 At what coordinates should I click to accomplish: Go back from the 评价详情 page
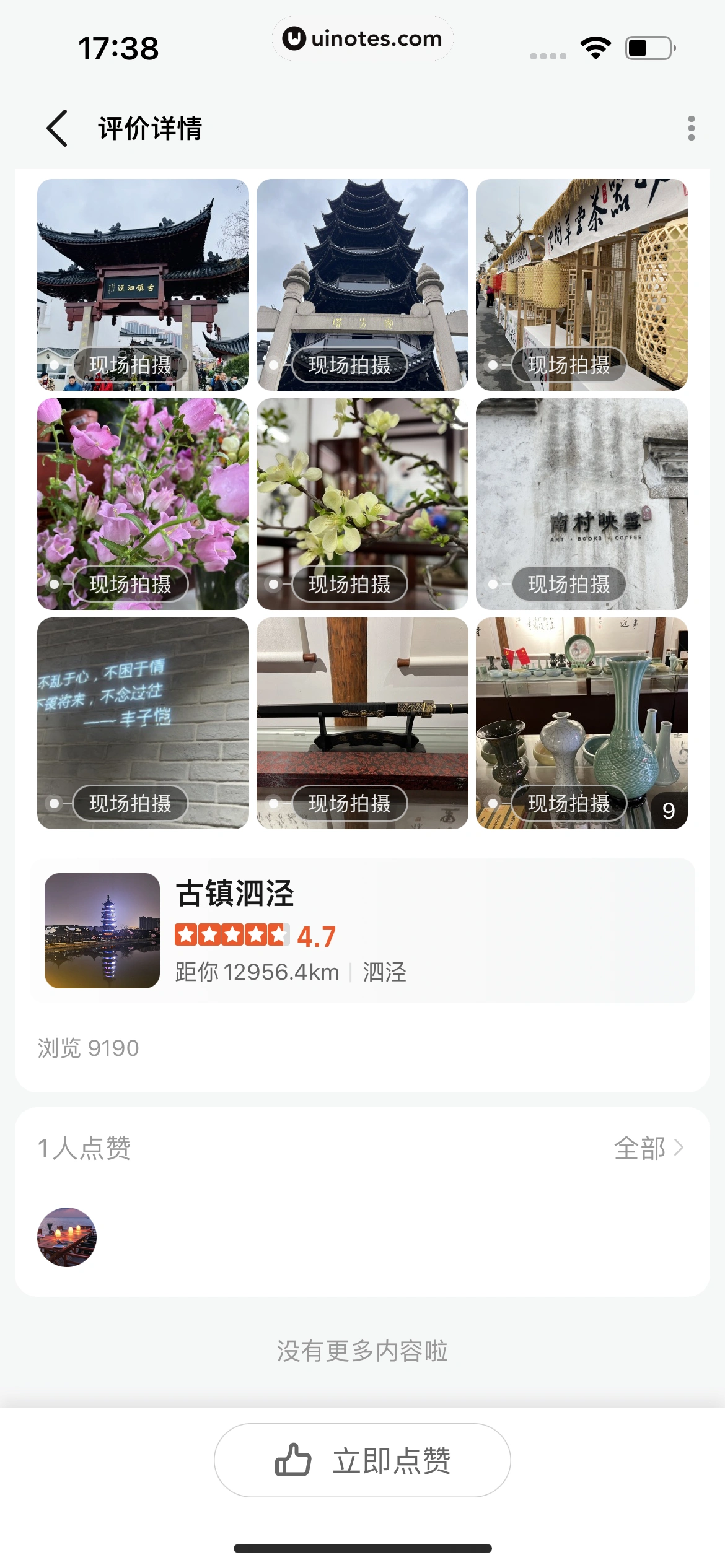click(57, 128)
